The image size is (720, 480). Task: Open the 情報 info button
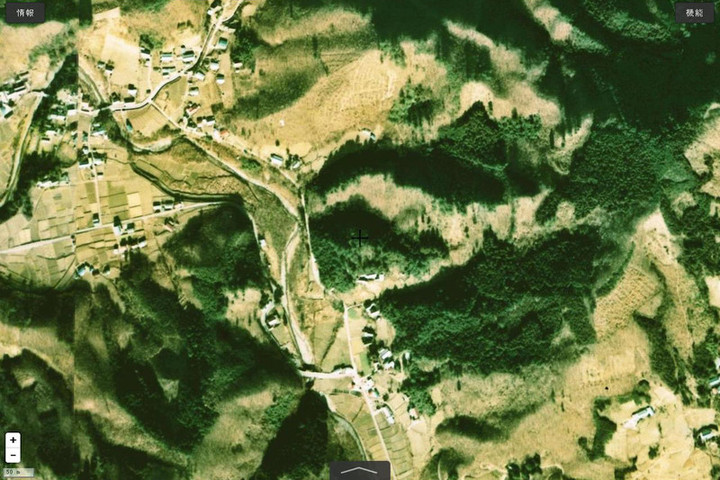[25, 13]
